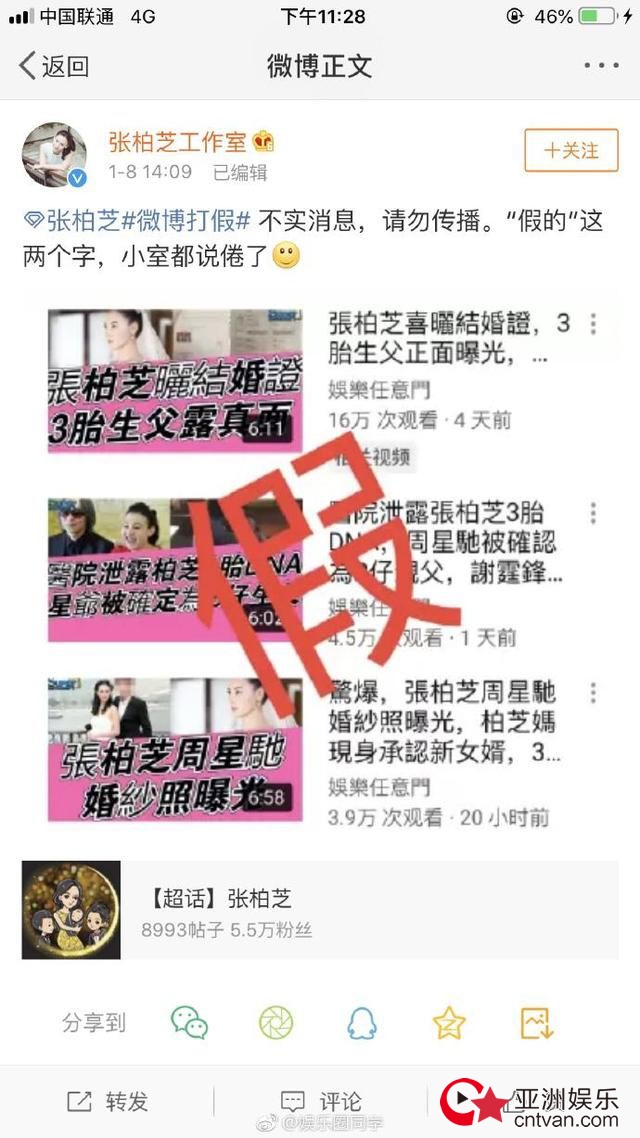
Task: Open the 张柏芝工作室 profile avatar
Action: coord(55,156)
